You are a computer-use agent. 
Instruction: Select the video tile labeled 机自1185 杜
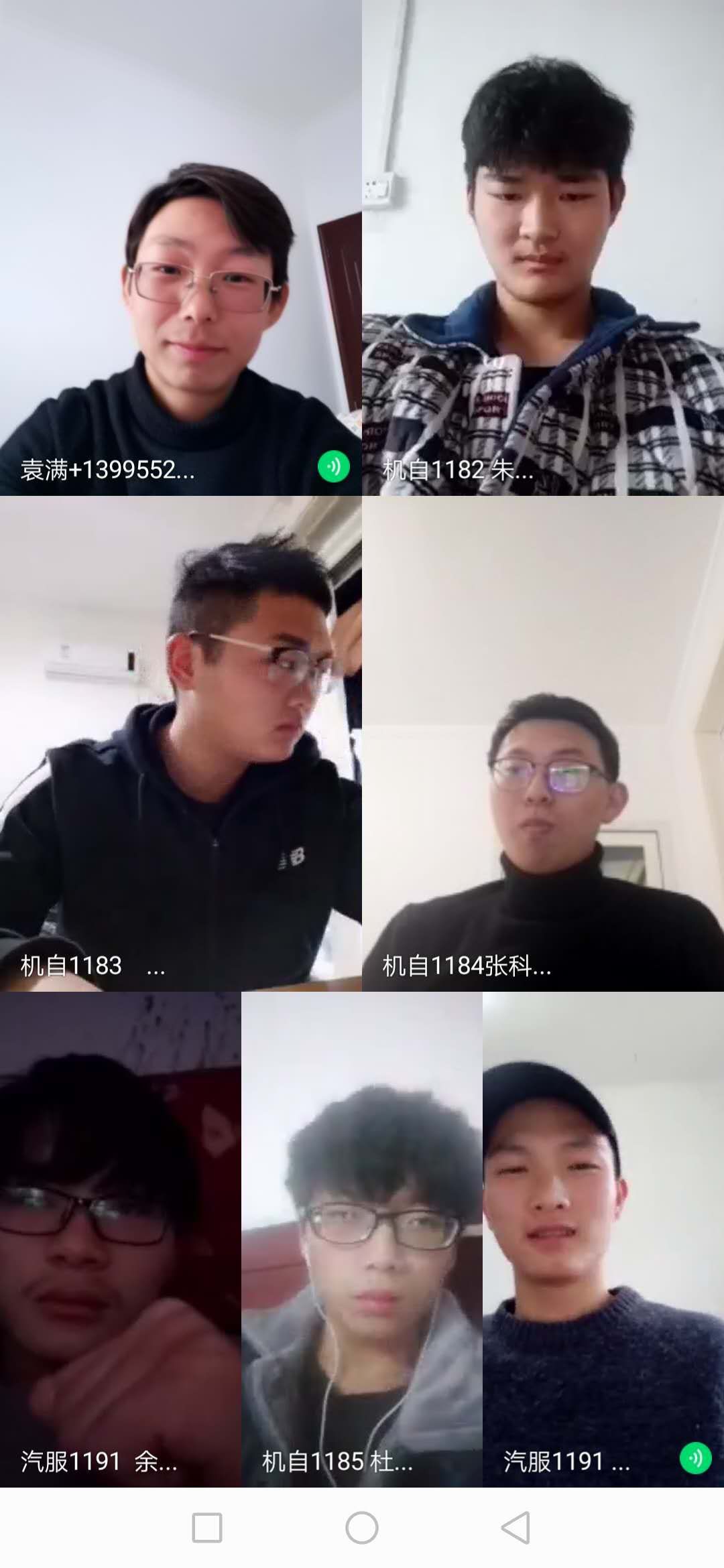[362, 1240]
